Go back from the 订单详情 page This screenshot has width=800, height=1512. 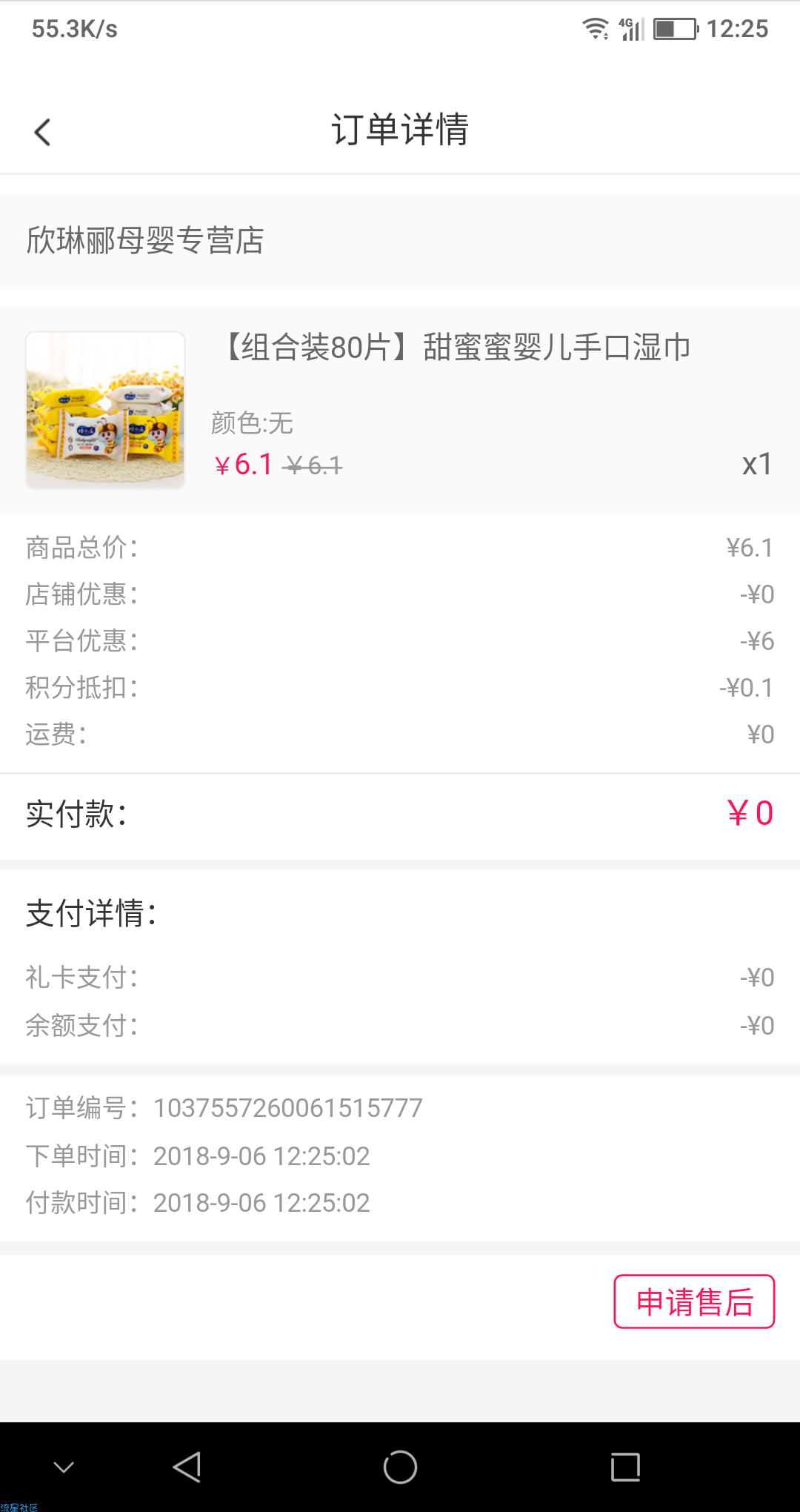[x=43, y=132]
